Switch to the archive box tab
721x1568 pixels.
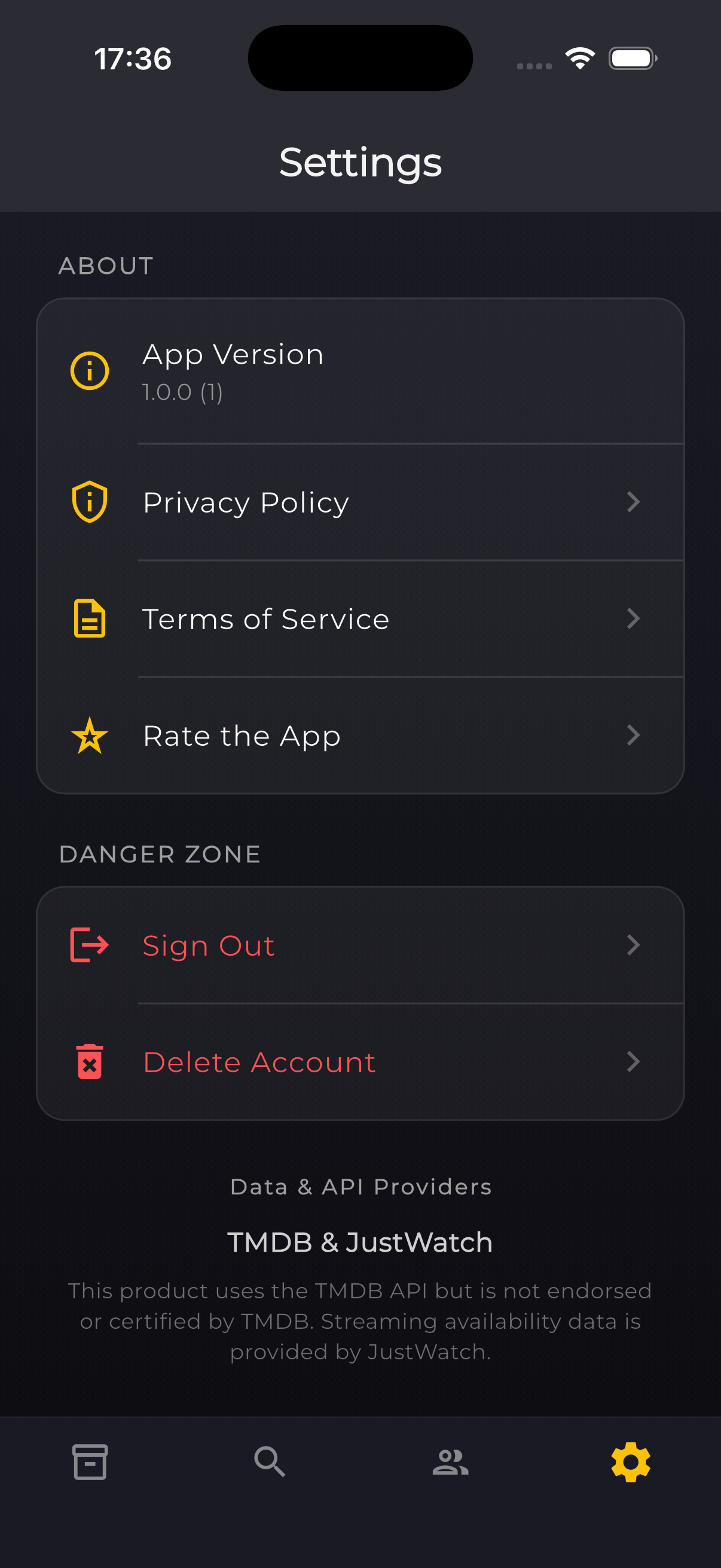point(90,1462)
